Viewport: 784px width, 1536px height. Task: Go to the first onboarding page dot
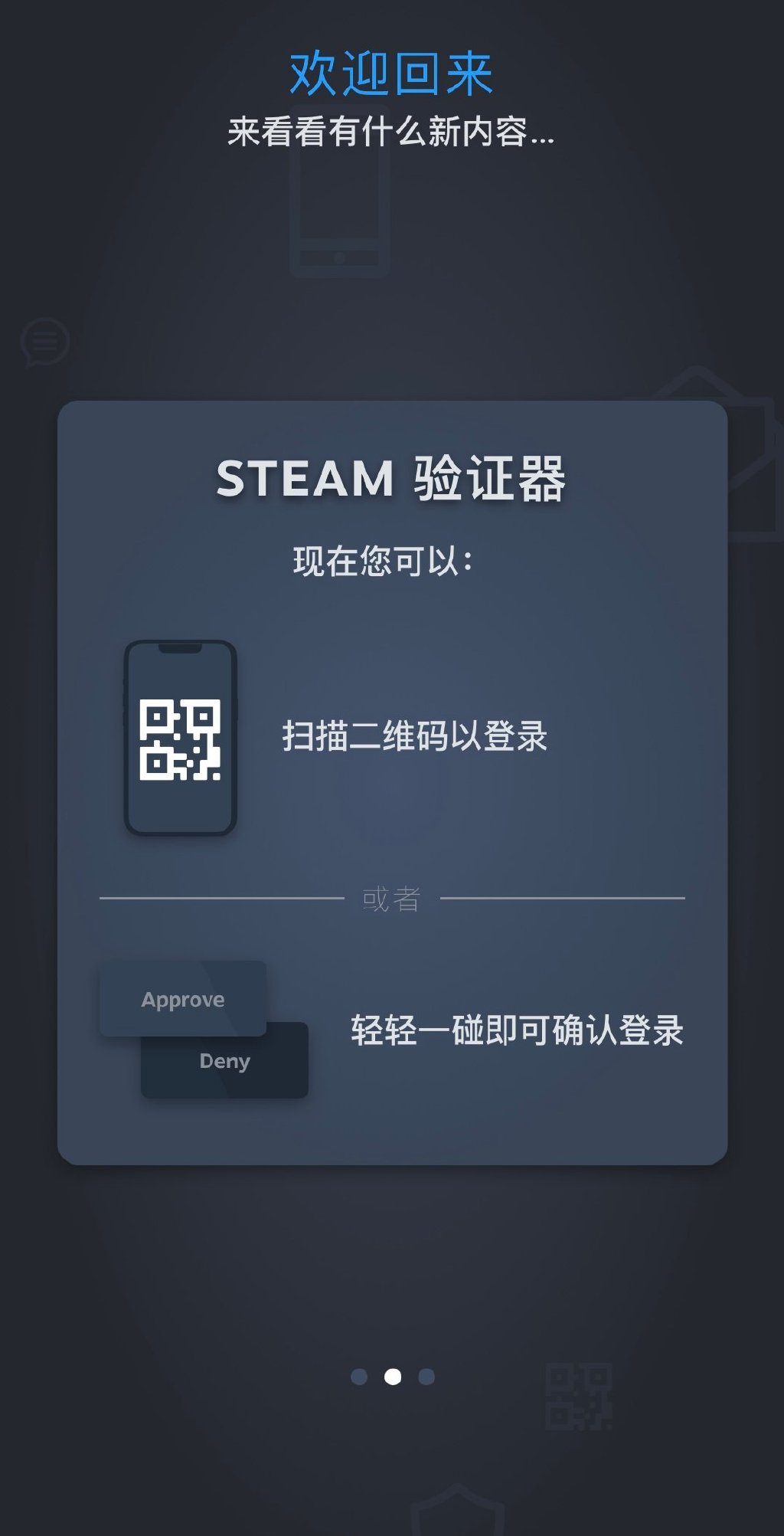click(359, 1377)
